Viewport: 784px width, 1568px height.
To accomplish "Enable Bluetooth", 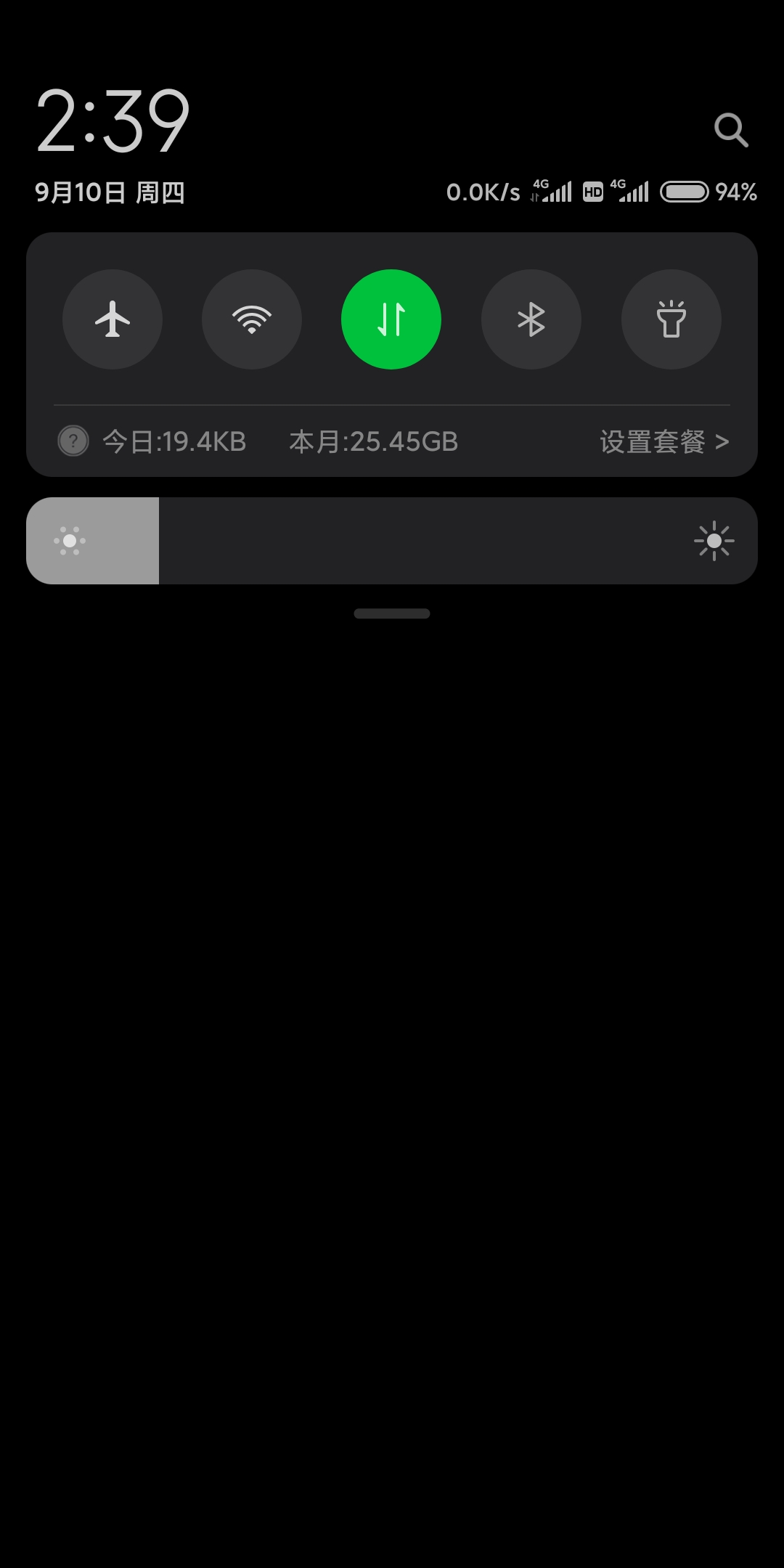I will [x=531, y=319].
